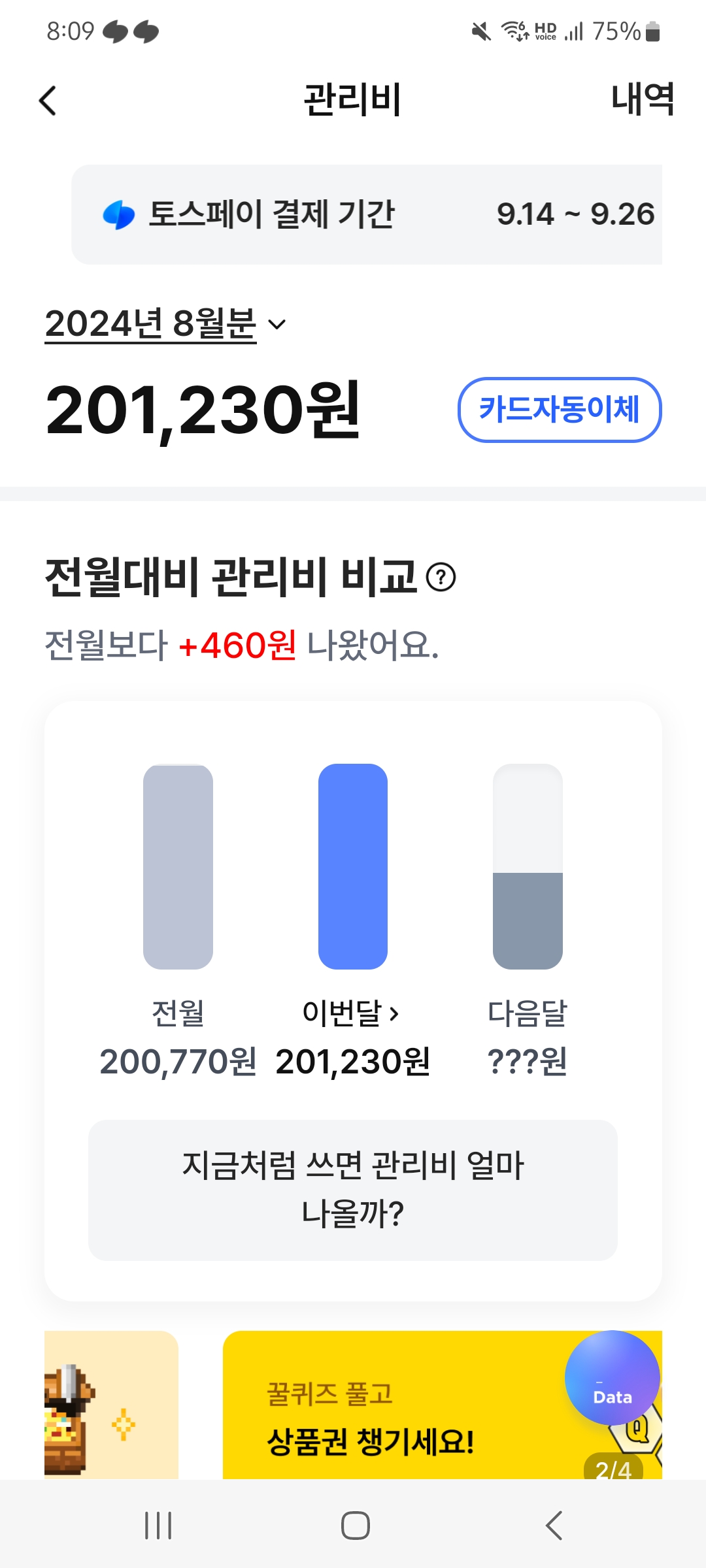Open the 토스페이 결제 기간 banner

point(366,214)
